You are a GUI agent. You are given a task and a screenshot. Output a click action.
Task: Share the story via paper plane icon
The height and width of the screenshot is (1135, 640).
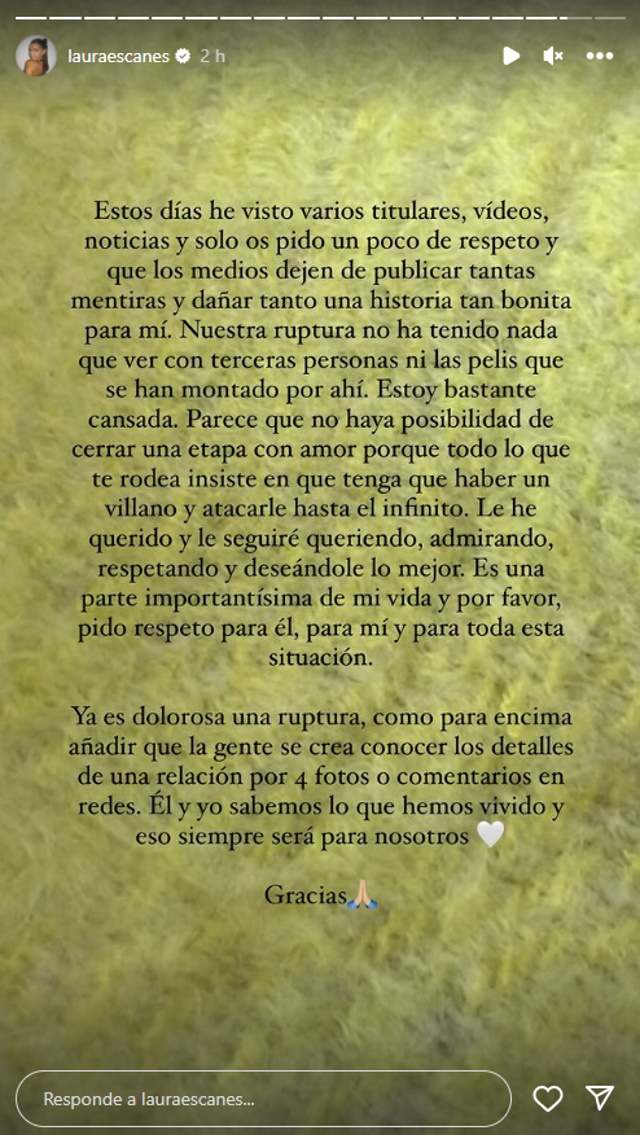click(600, 1098)
